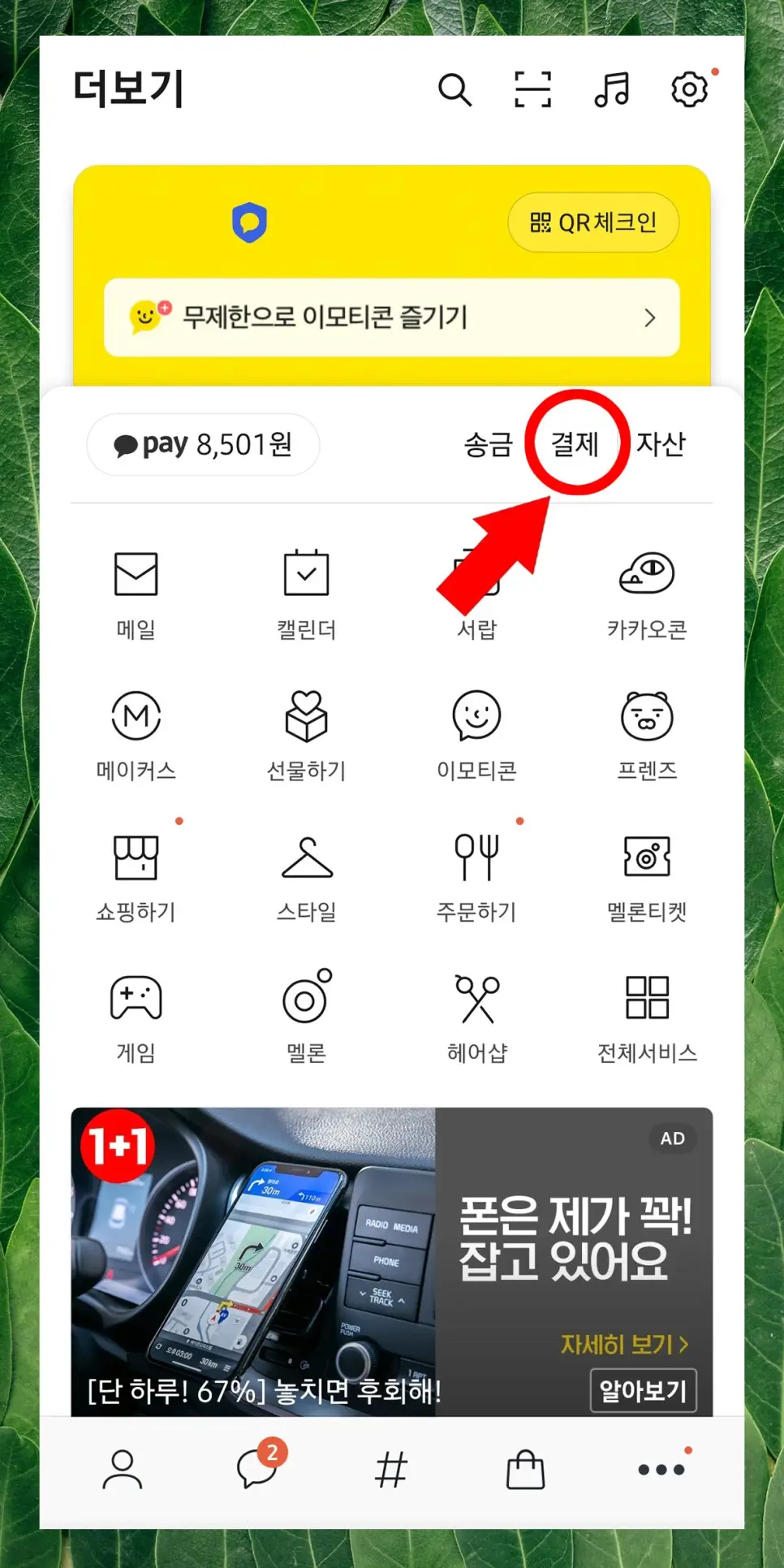
Task: Open settings via the gear icon
Action: coord(690,89)
